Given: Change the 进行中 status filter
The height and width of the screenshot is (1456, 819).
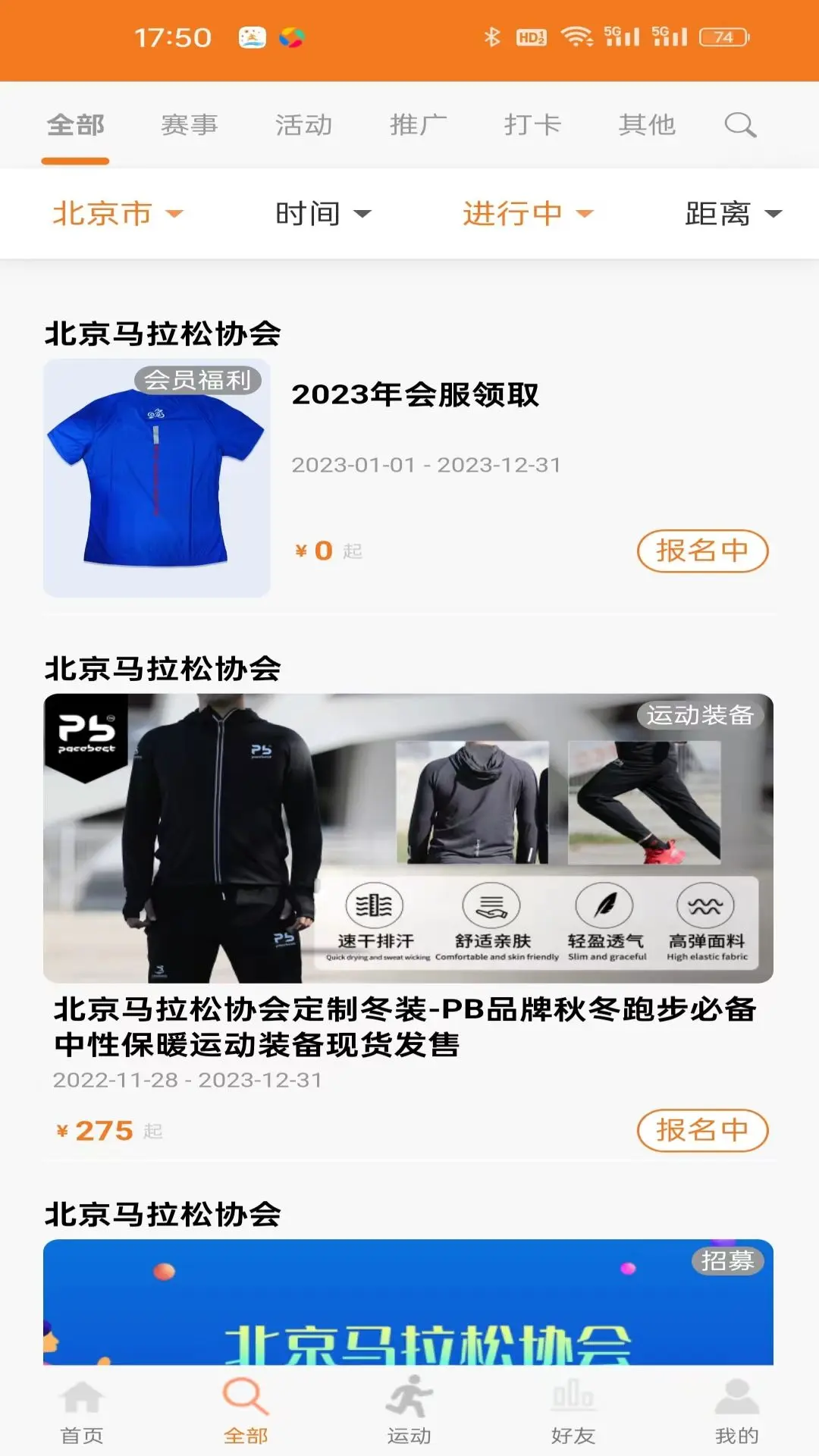Looking at the screenshot, I should (x=528, y=214).
